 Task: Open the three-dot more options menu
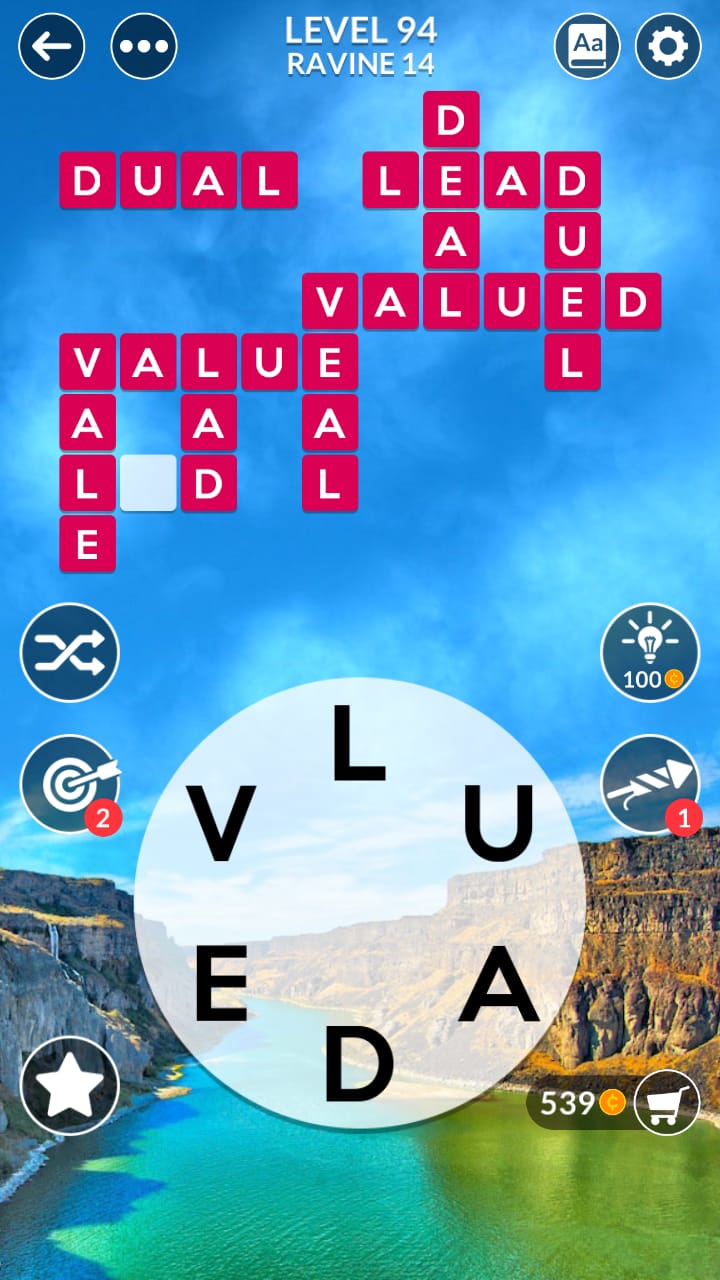(144, 46)
